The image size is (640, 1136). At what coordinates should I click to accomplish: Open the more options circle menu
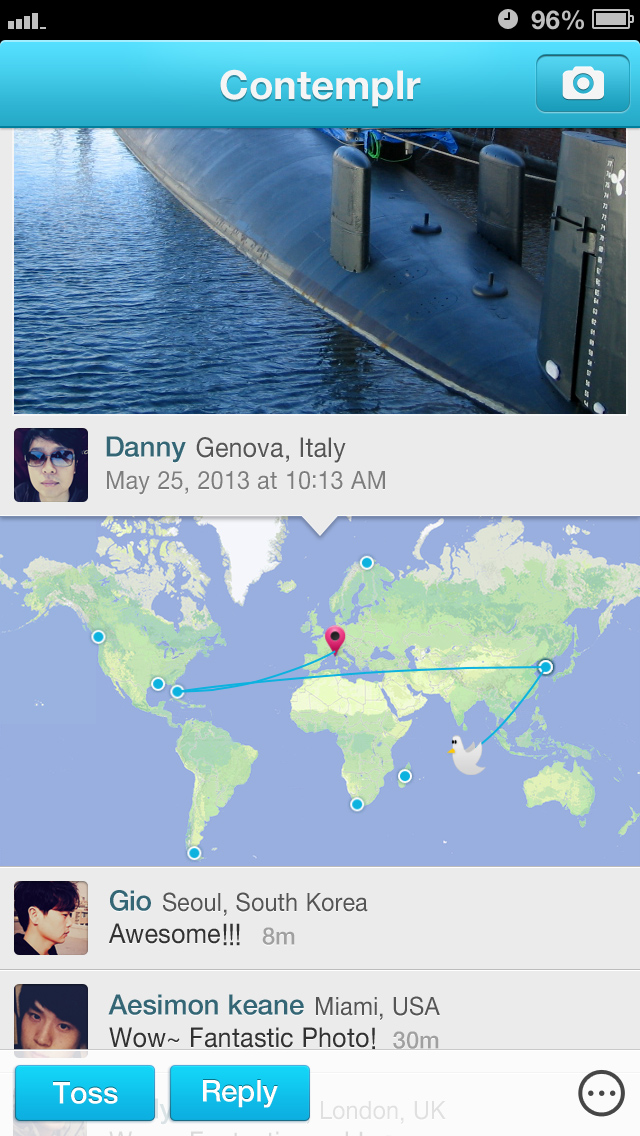pos(602,1094)
